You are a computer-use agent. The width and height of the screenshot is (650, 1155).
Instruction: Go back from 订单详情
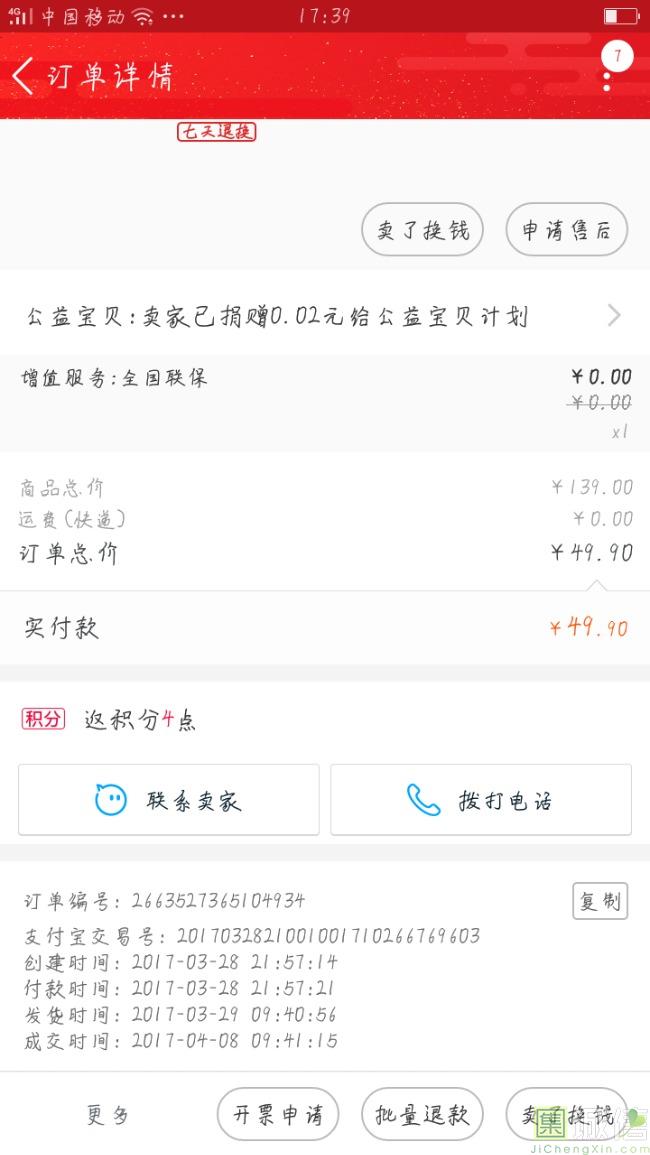[24, 76]
